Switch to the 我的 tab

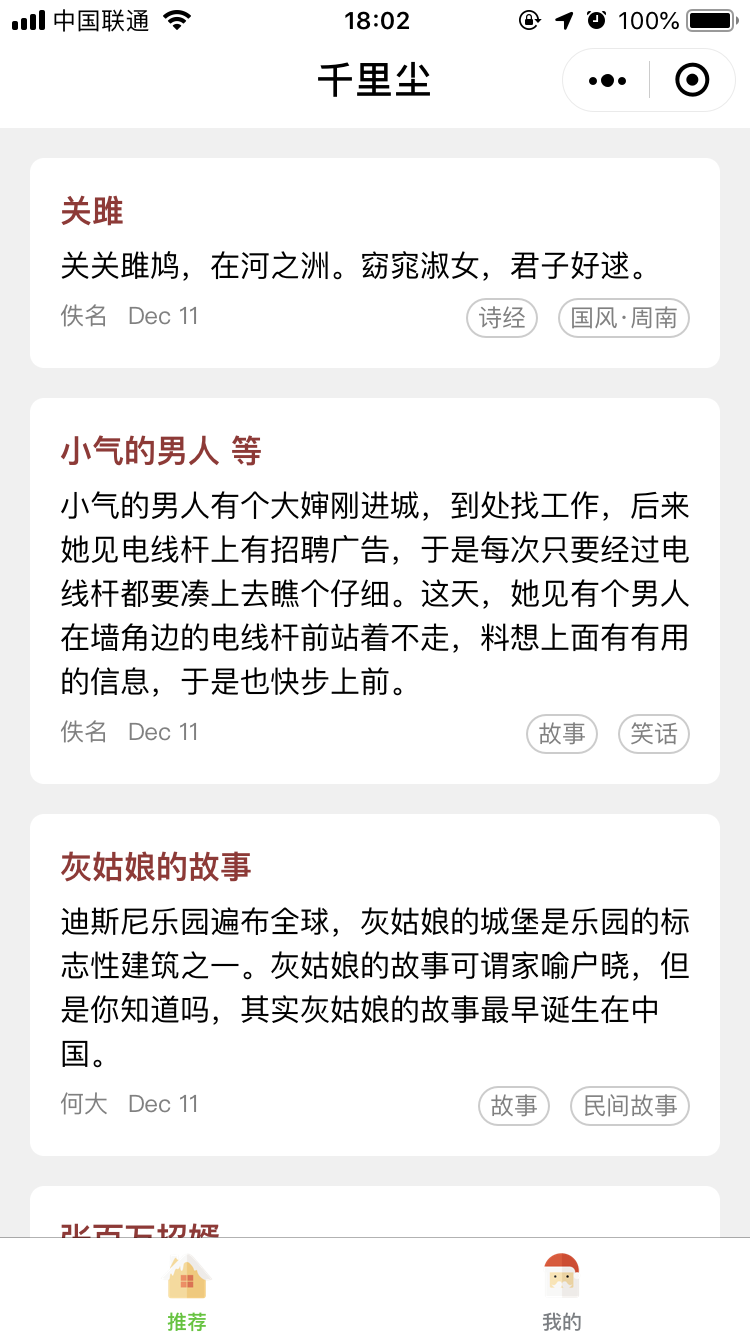(562, 1291)
